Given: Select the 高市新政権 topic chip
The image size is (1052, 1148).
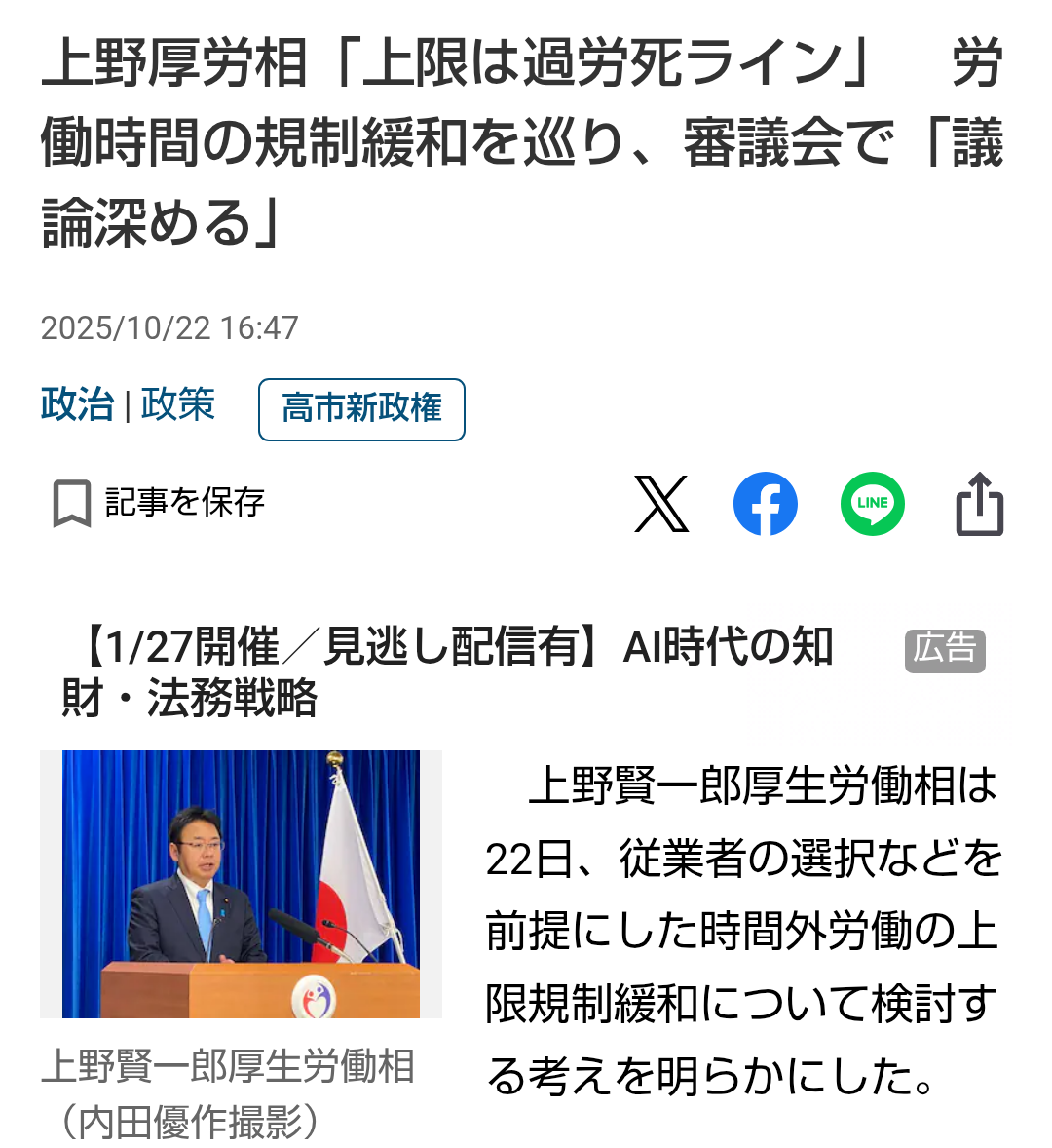Looking at the screenshot, I should (x=361, y=409).
